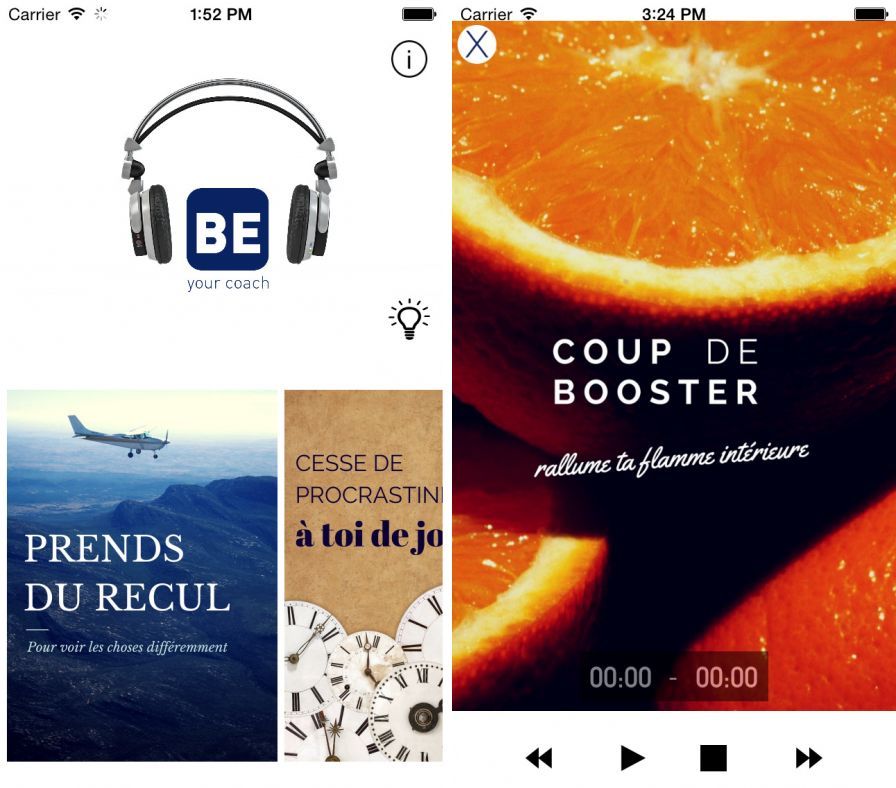Play the Coup de Booster audio
This screenshot has height=788, width=896.
click(x=632, y=758)
